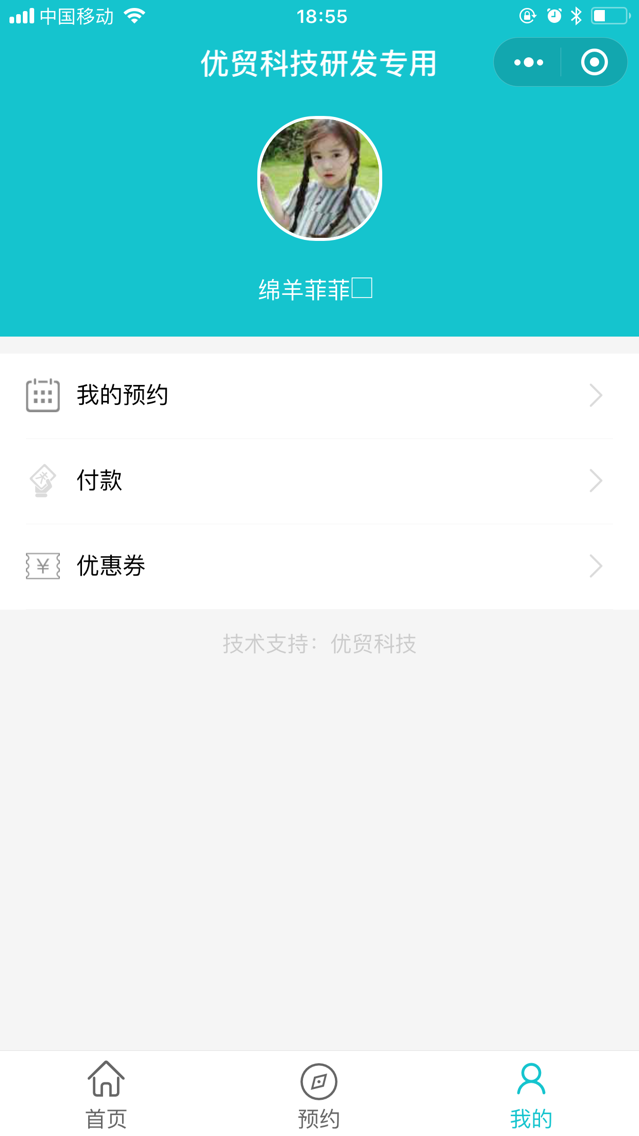
Task: Select the 我的 profile tab
Action: [531, 1095]
